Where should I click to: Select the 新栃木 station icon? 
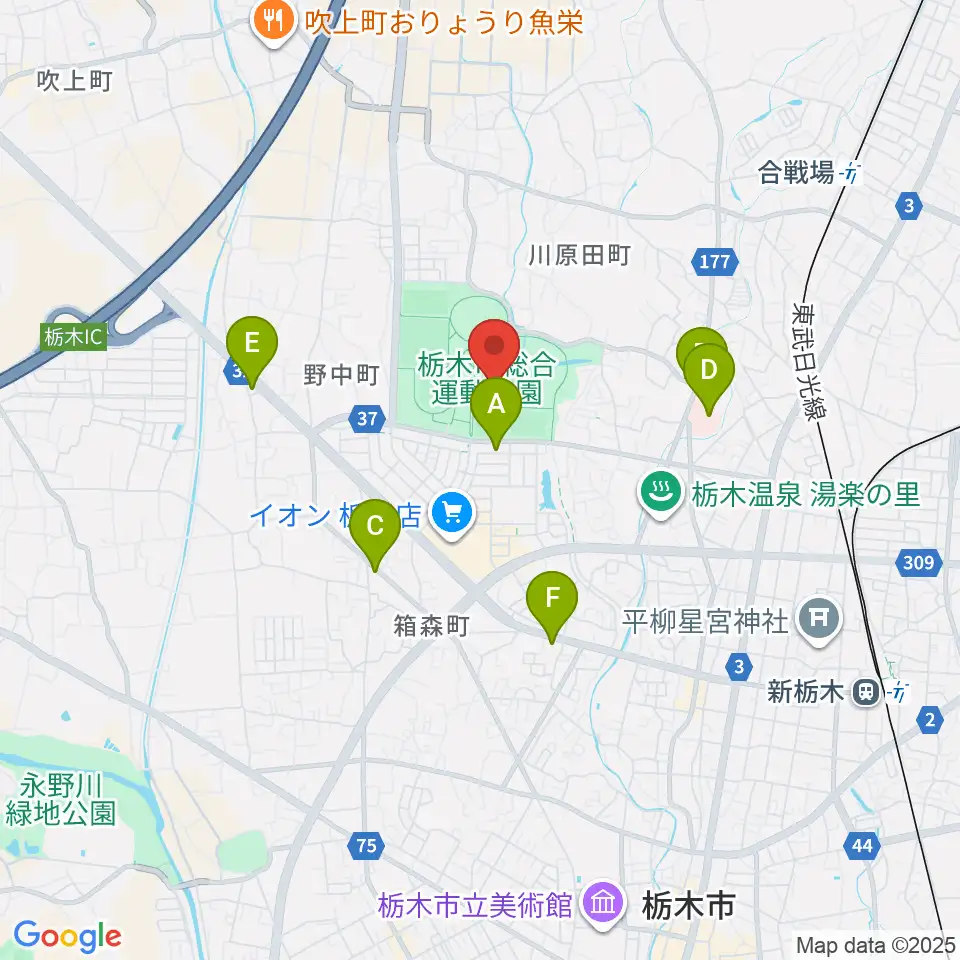(866, 692)
